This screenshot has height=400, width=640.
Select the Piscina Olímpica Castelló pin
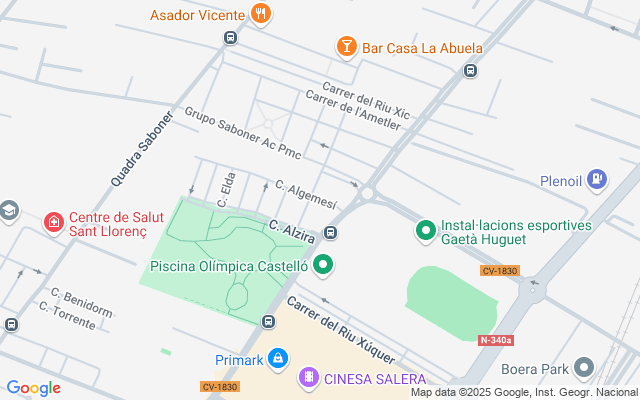pyautogui.click(x=322, y=265)
